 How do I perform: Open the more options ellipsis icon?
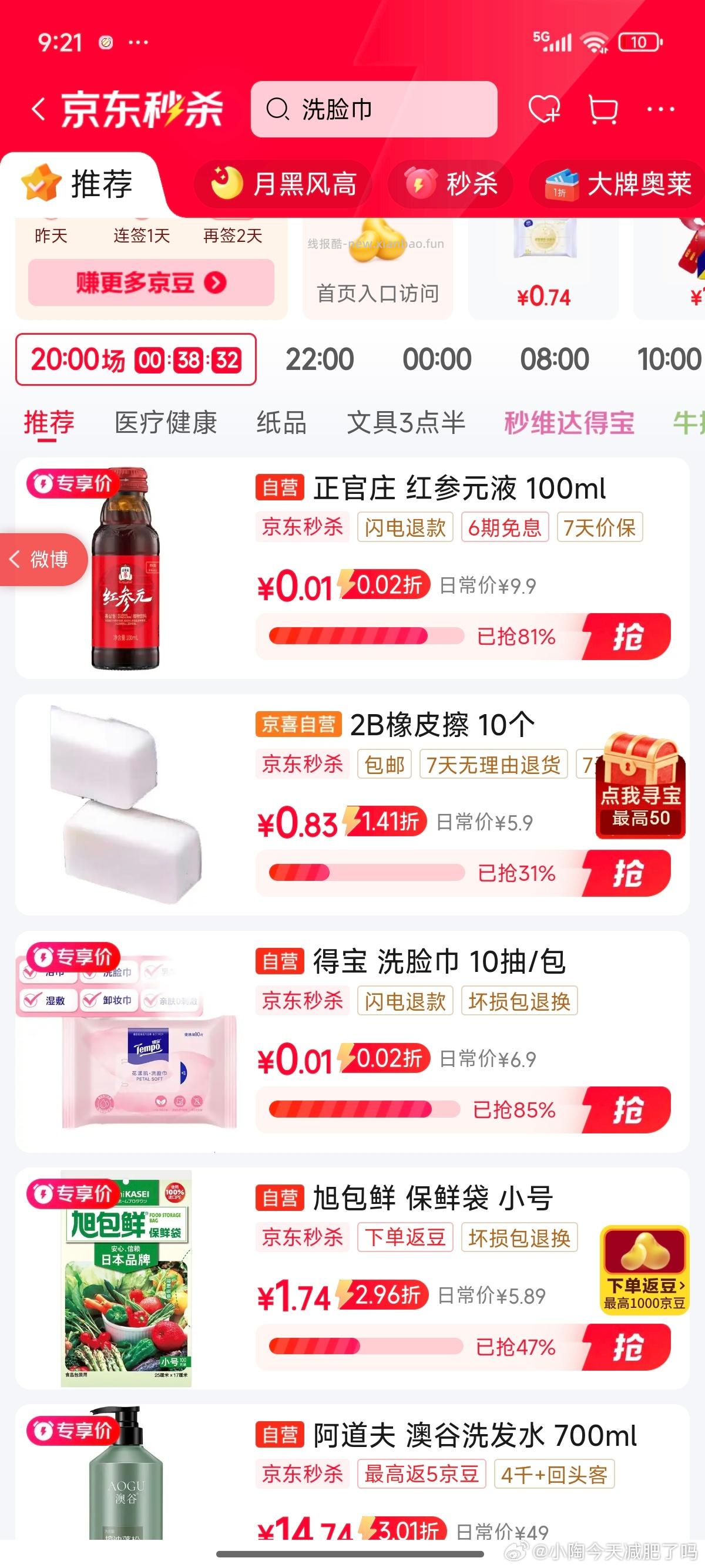click(659, 110)
